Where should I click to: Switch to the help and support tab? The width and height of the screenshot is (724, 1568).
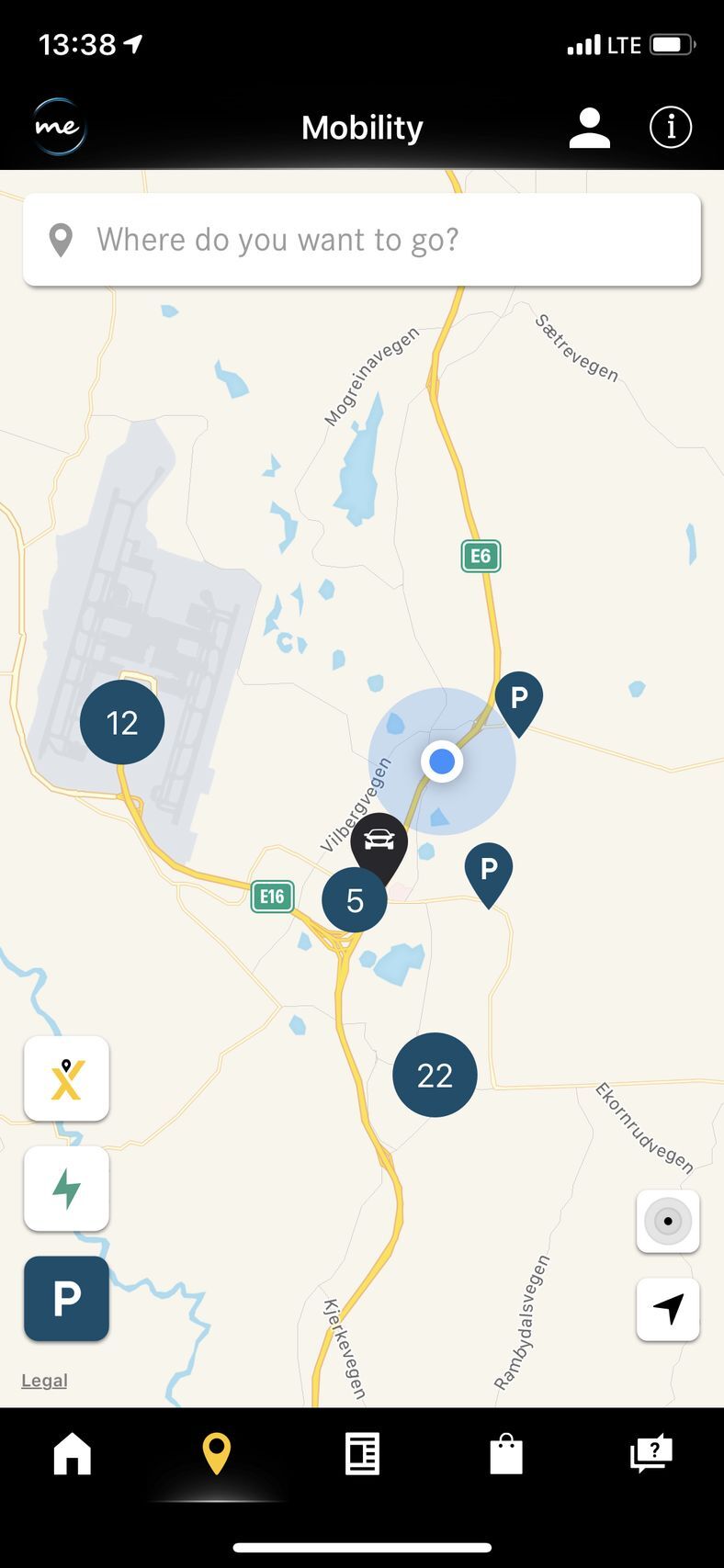point(650,1454)
